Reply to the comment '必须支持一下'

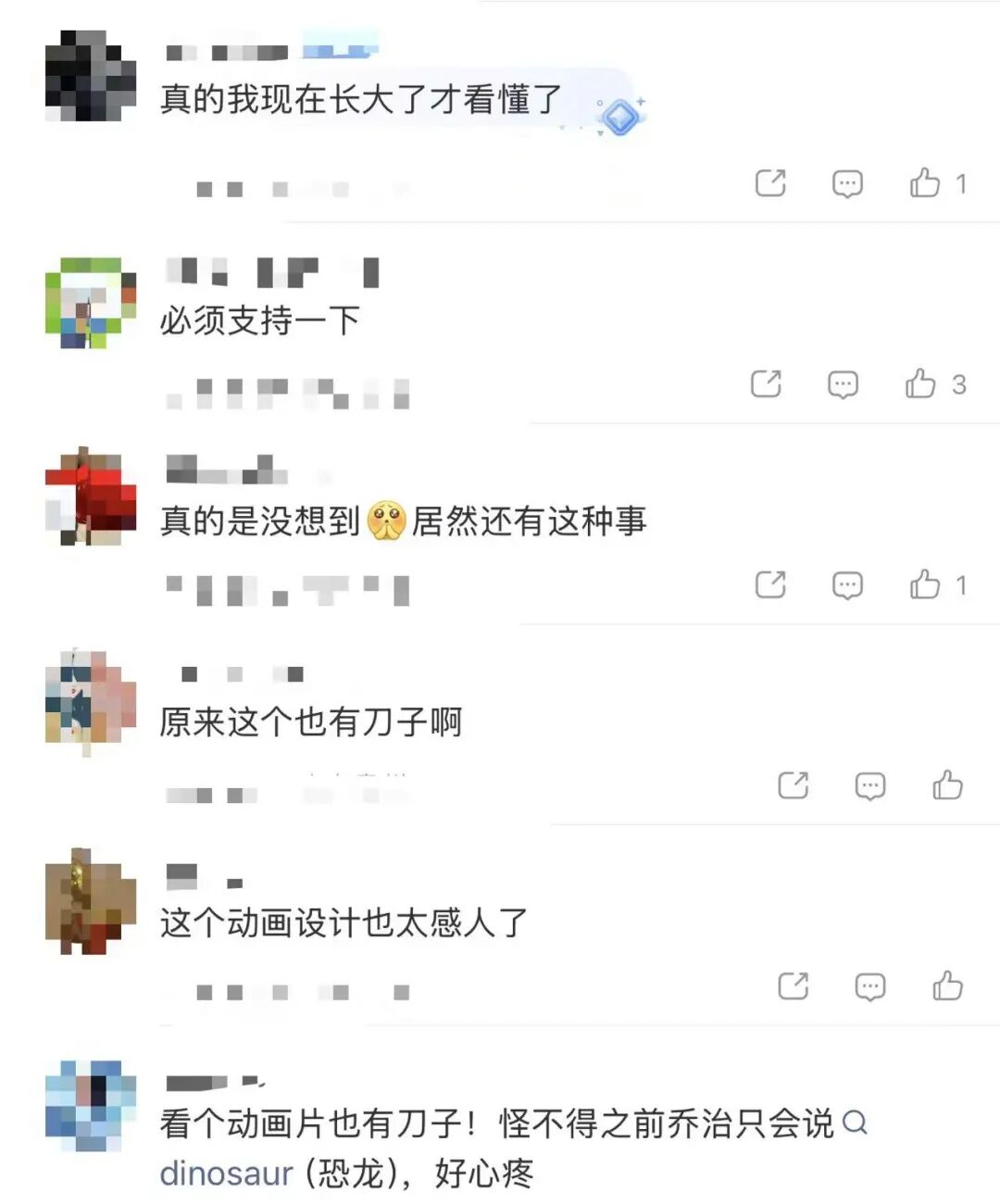pos(843,383)
